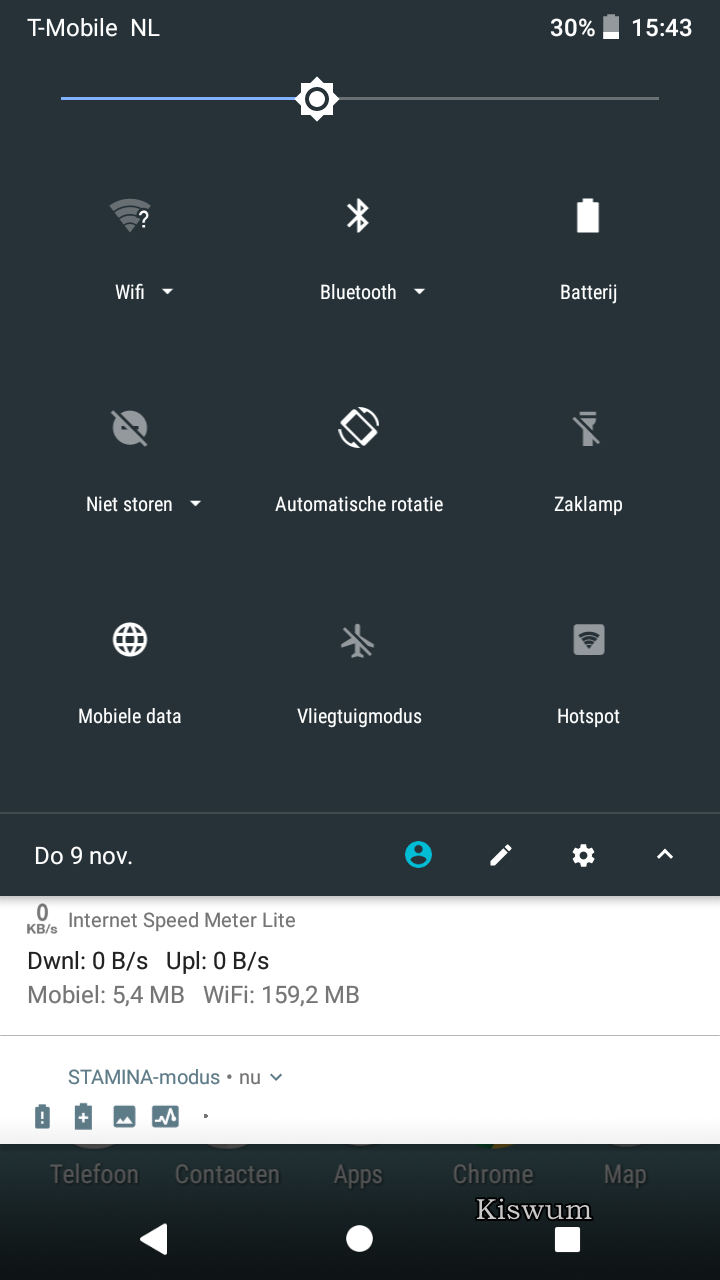
Task: Collapse the quick settings panel
Action: coord(665,855)
